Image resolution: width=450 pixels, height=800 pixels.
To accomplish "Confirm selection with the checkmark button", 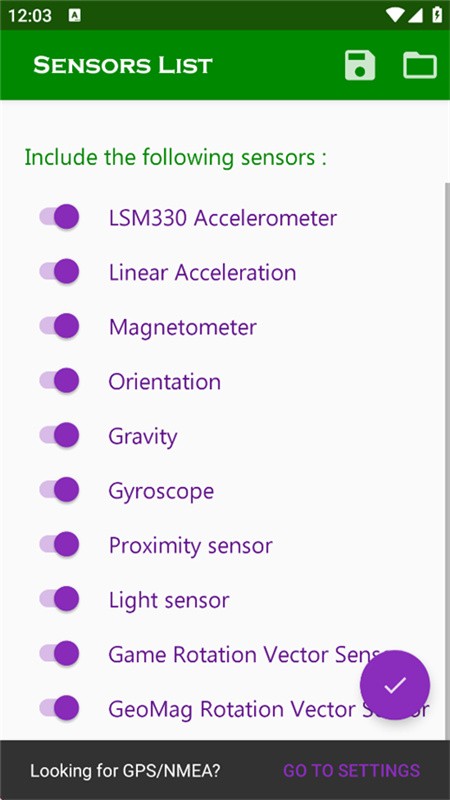I will tap(395, 685).
